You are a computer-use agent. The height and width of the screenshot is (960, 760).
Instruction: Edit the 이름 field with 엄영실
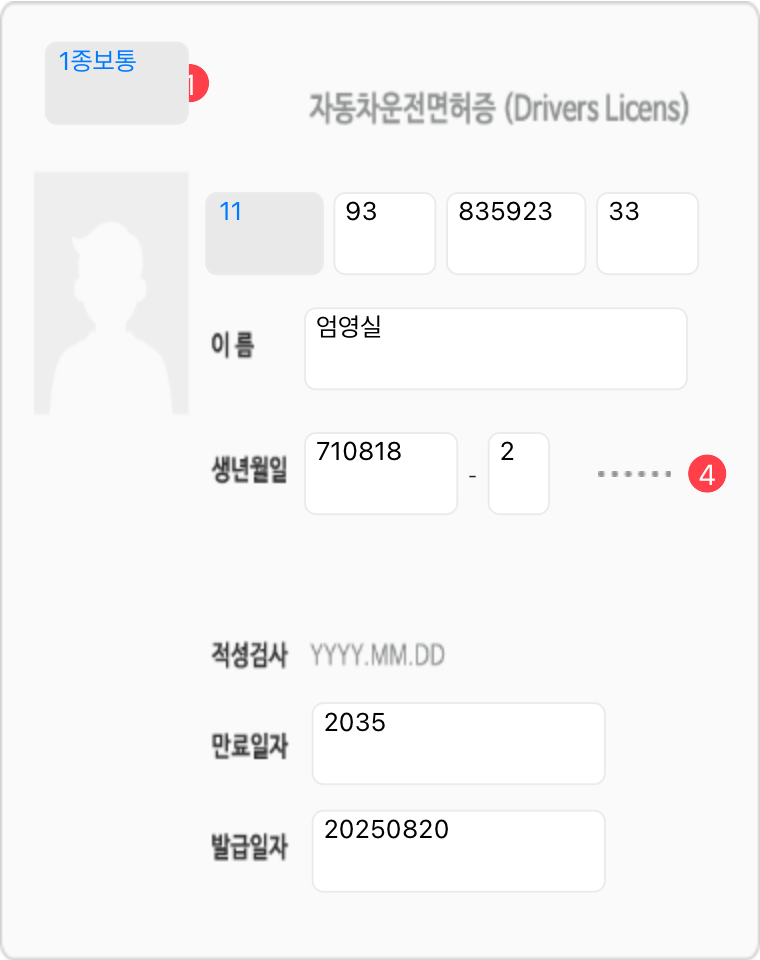[495, 348]
